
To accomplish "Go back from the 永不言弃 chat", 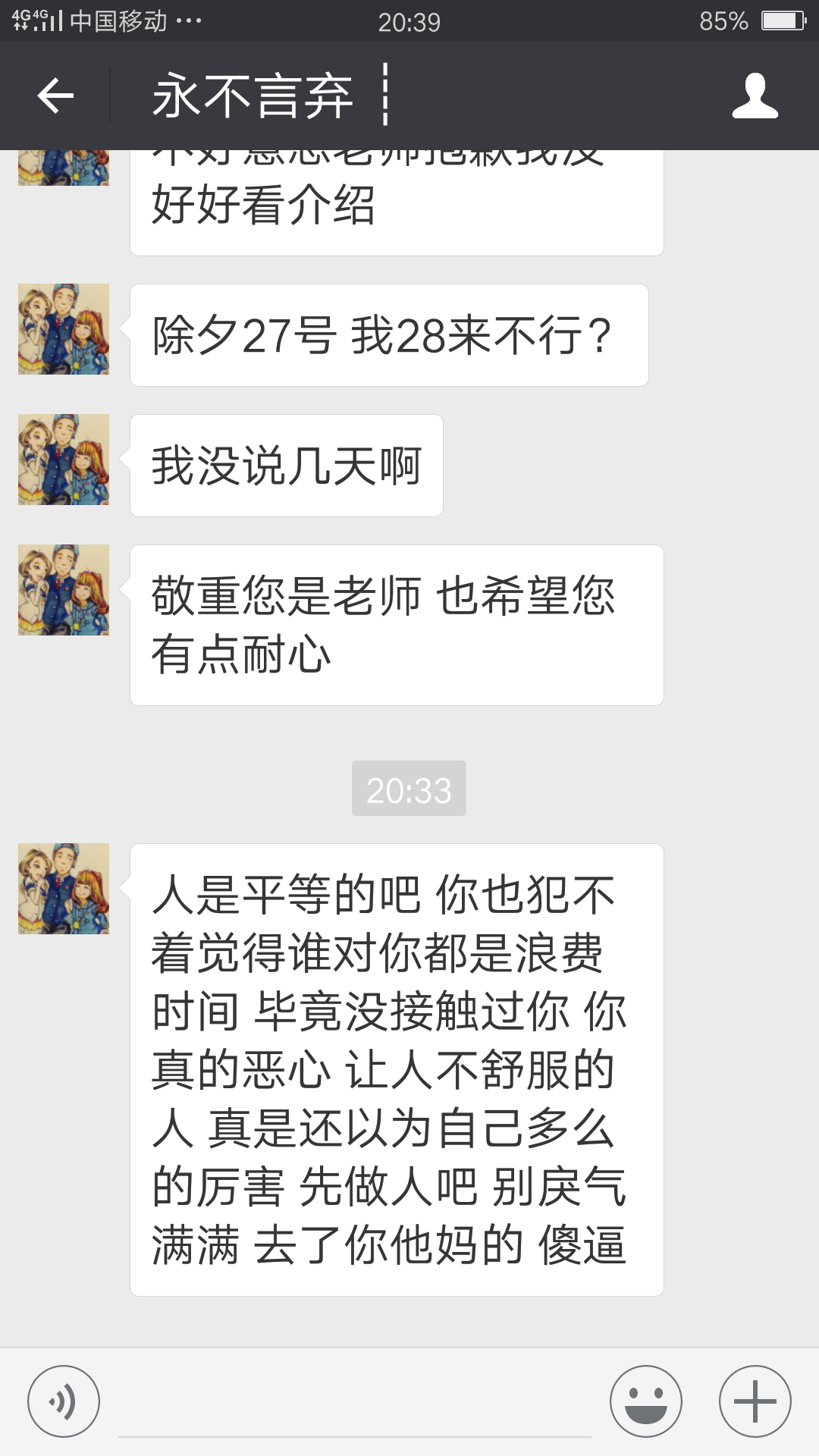I will 55,96.
